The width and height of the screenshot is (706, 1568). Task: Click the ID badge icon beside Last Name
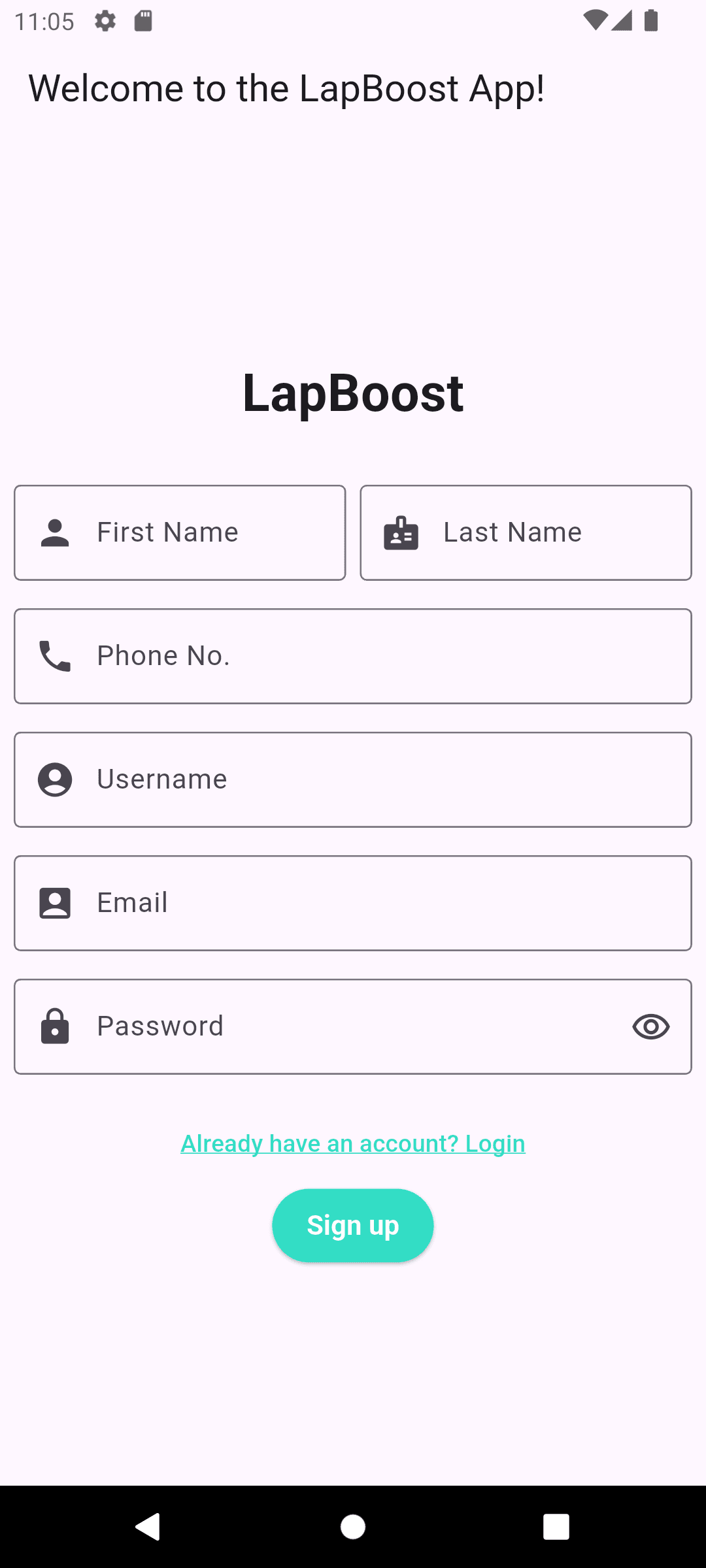point(400,532)
